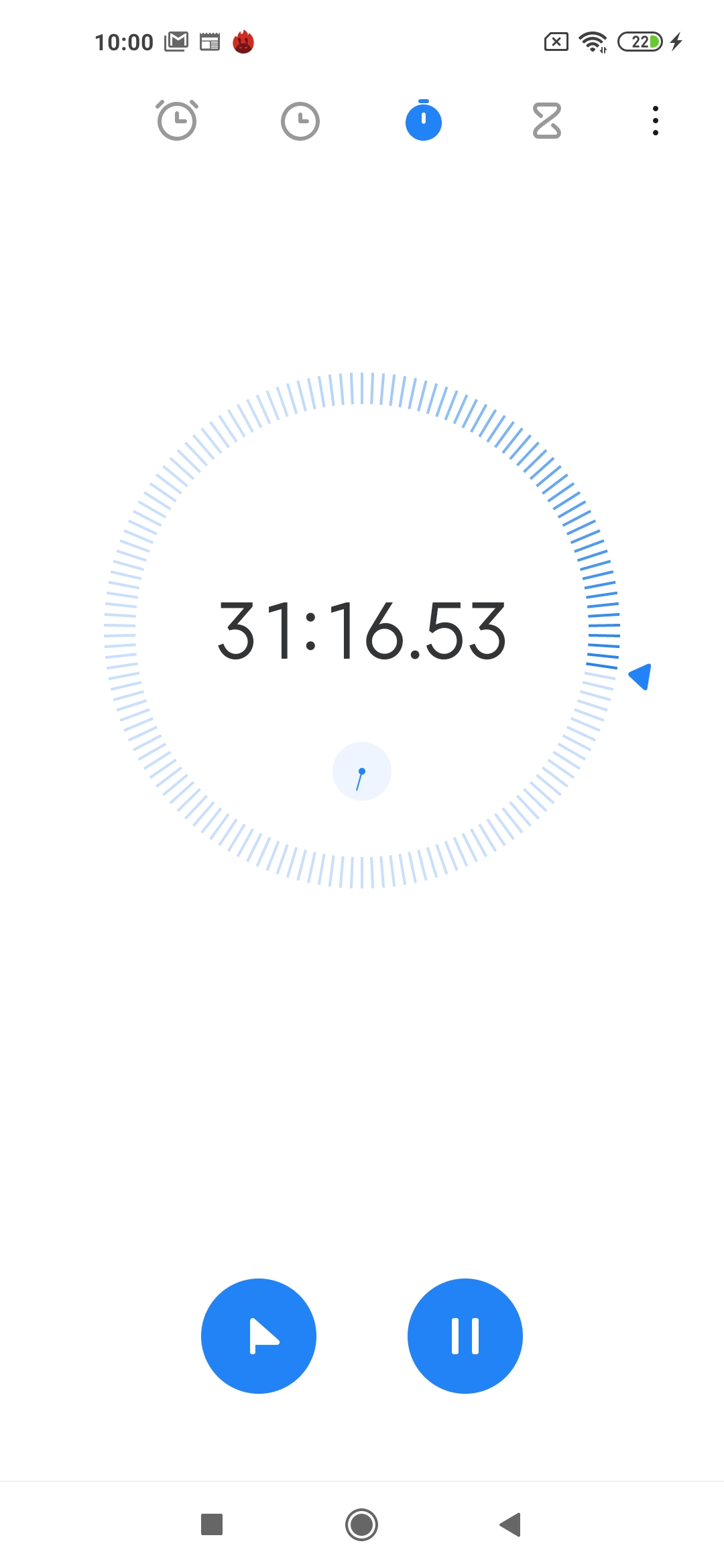The width and height of the screenshot is (724, 1568).
Task: Pause the running stopwatch
Action: (465, 1336)
